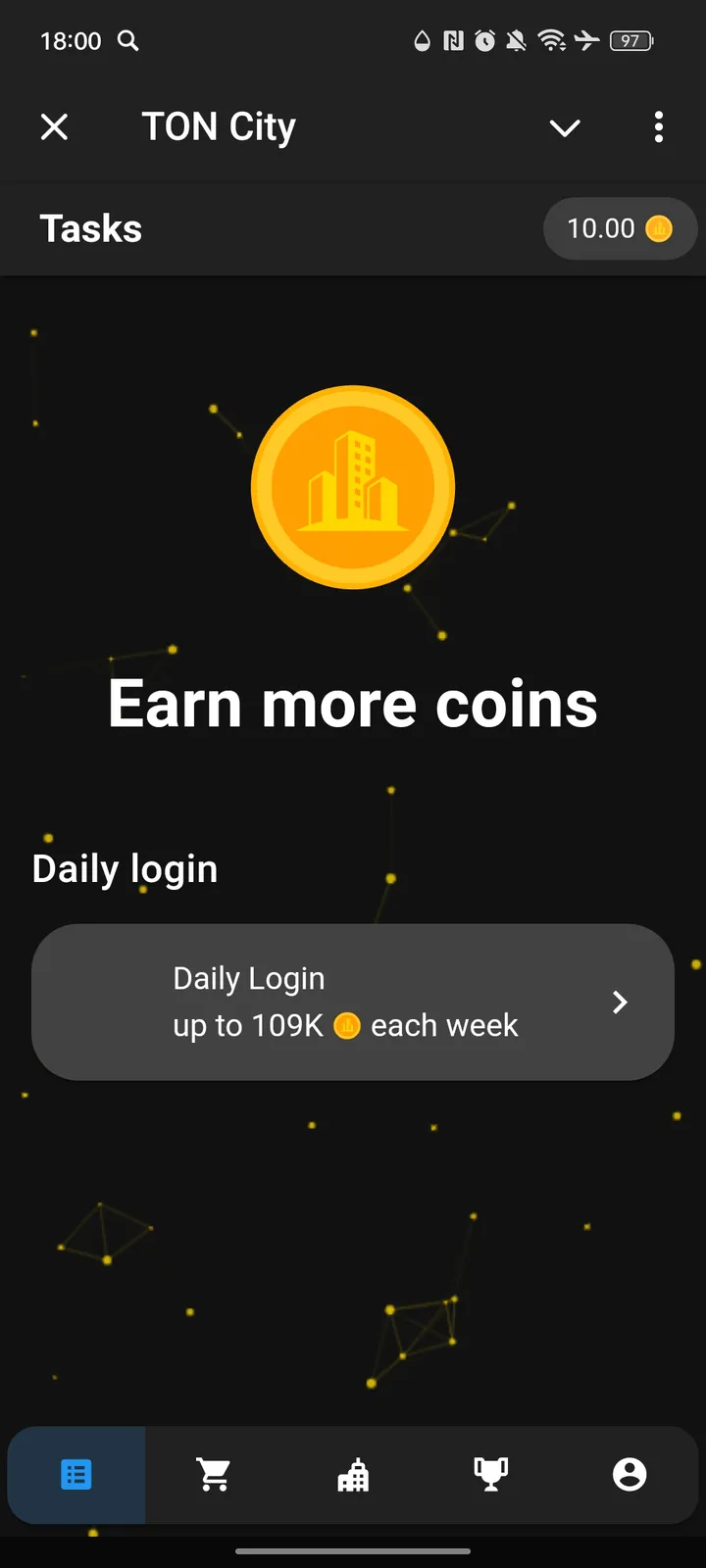Expand the TON City title chevron

point(565,127)
